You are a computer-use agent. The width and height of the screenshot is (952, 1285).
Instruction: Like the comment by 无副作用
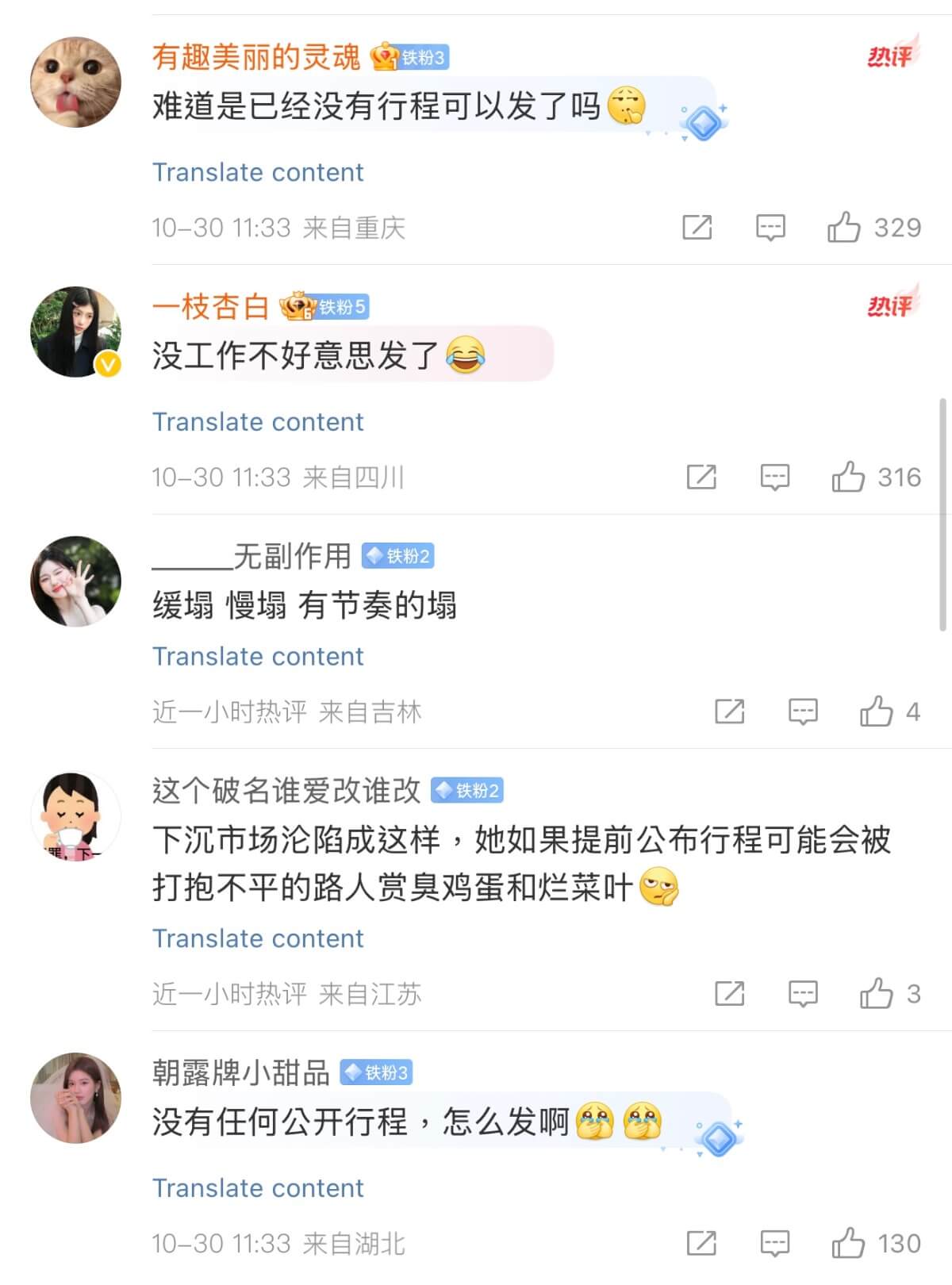click(x=877, y=712)
